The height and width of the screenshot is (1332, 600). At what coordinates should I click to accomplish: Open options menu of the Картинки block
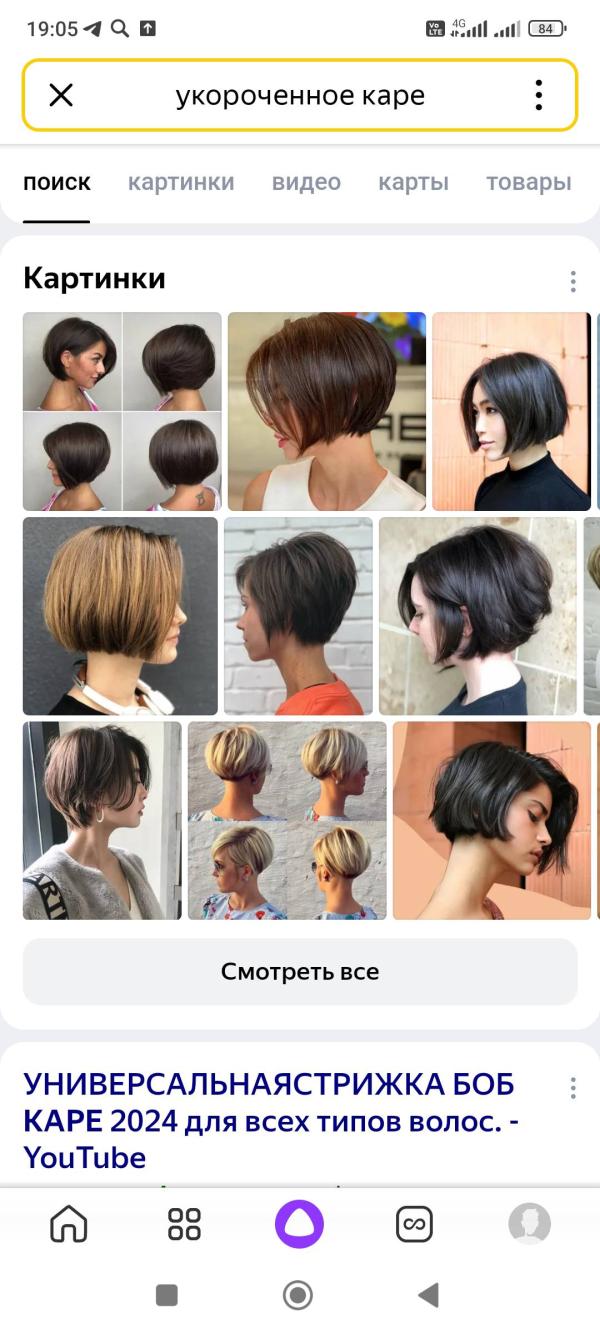point(573,281)
